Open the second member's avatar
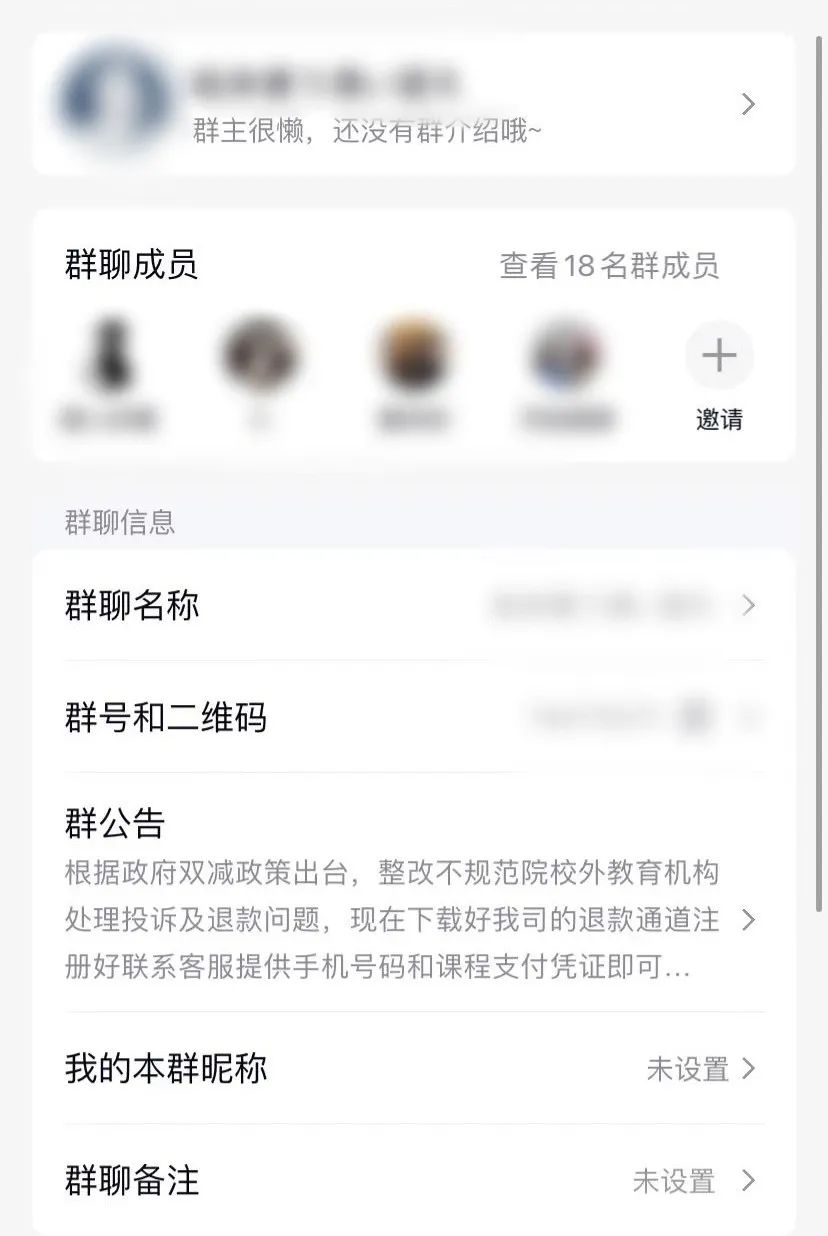The image size is (828, 1236). 261,355
